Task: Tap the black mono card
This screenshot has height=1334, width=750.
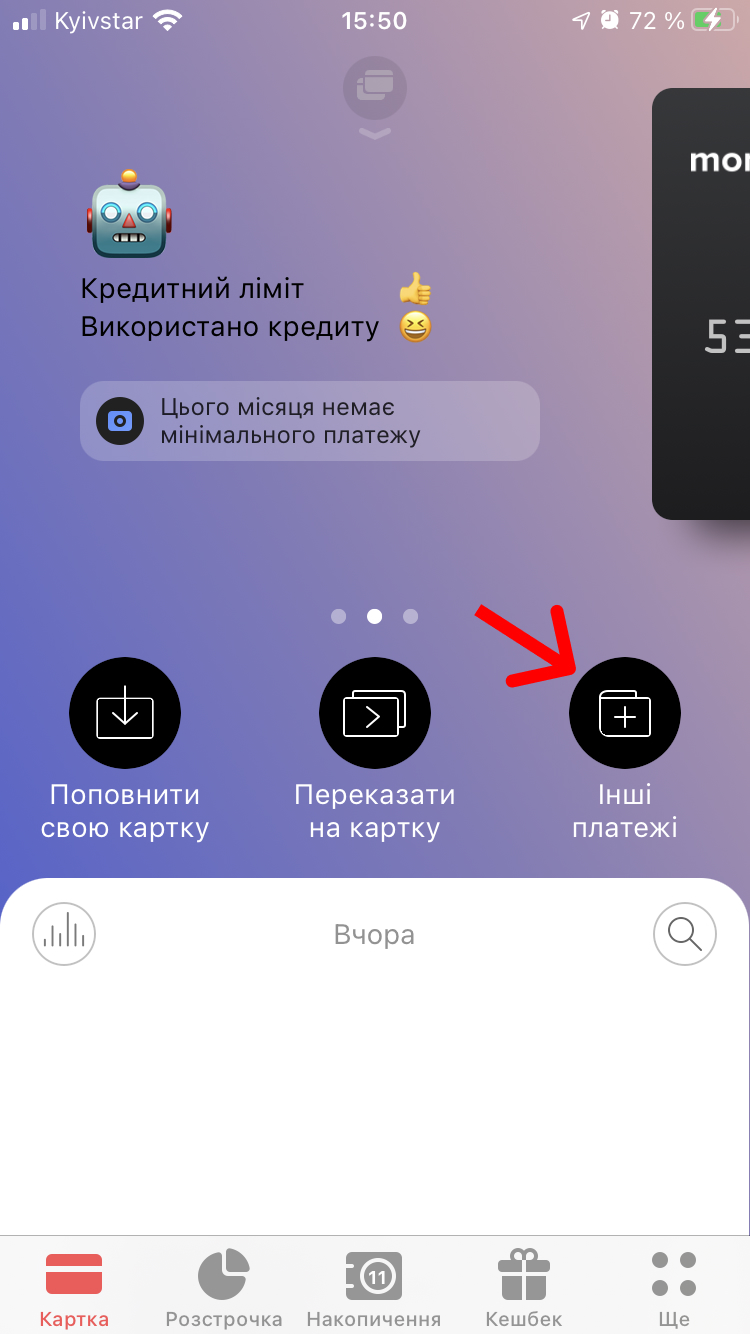Action: pos(702,304)
